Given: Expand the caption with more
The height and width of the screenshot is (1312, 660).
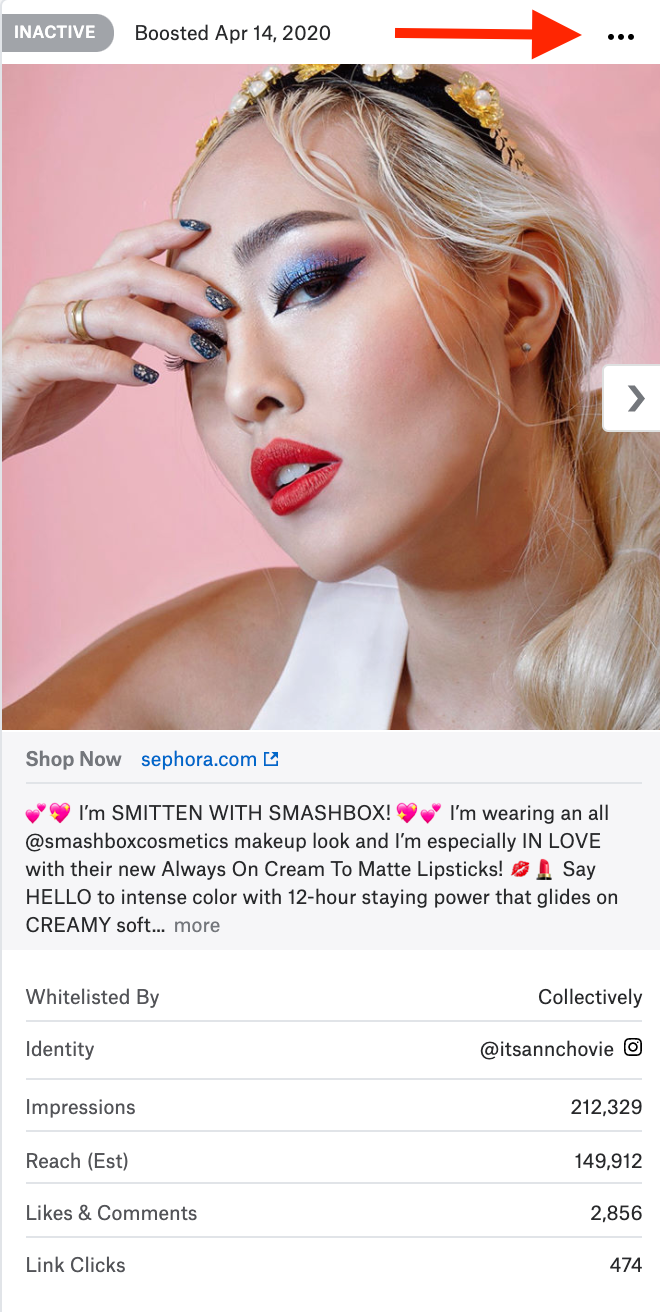Looking at the screenshot, I should 197,925.
